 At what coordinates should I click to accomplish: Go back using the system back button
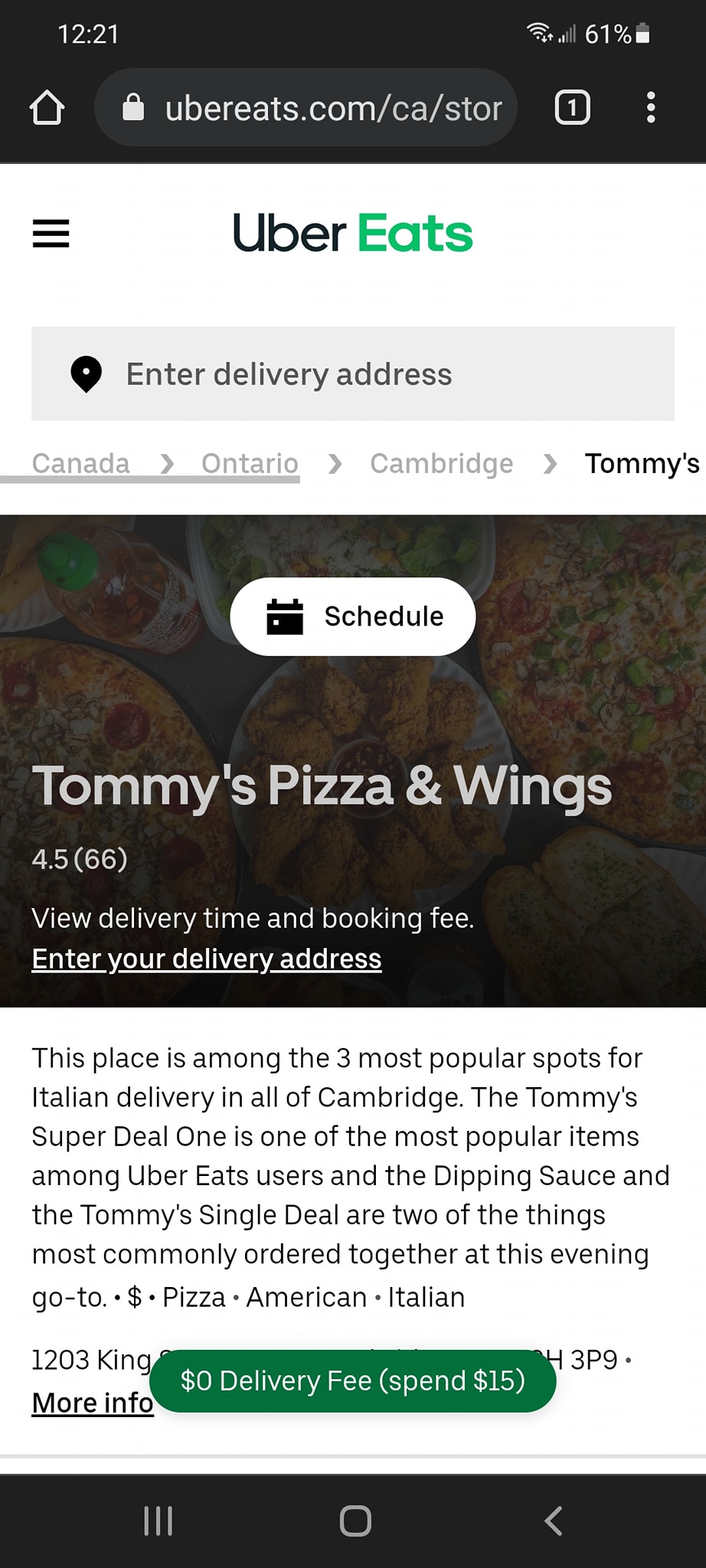coord(554,1521)
